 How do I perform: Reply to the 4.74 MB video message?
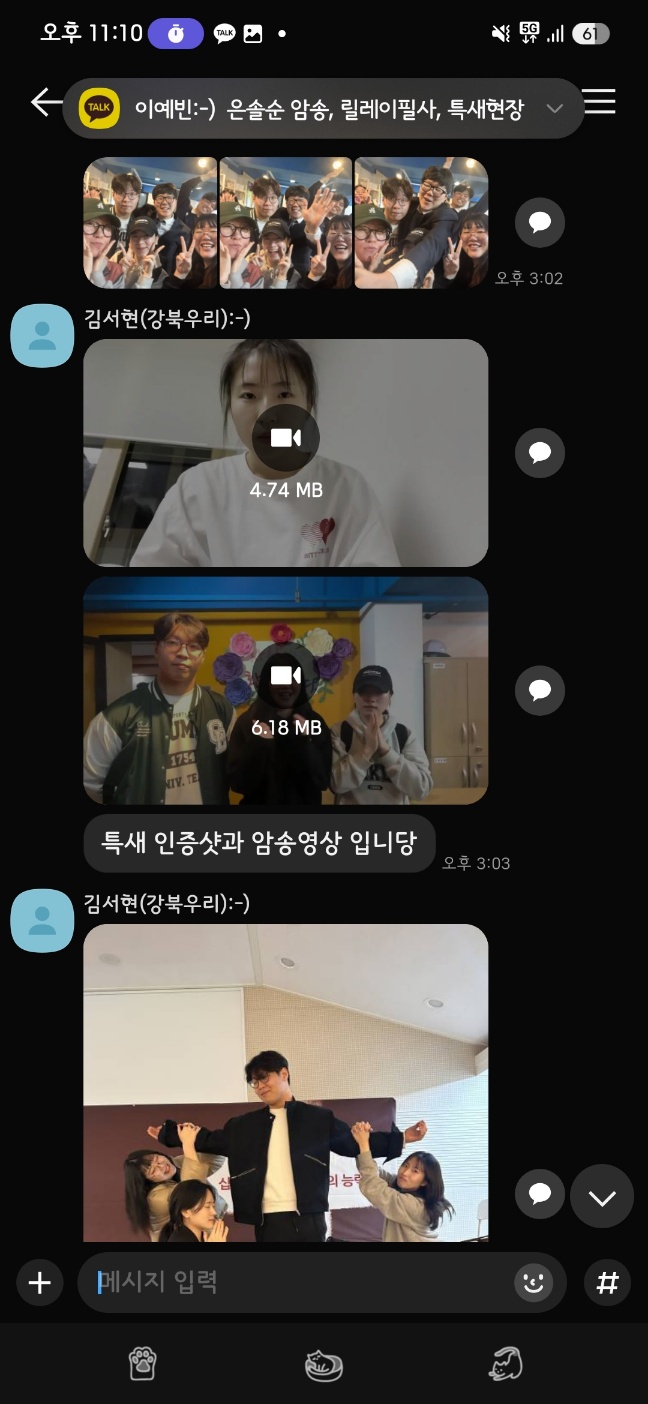click(x=540, y=453)
